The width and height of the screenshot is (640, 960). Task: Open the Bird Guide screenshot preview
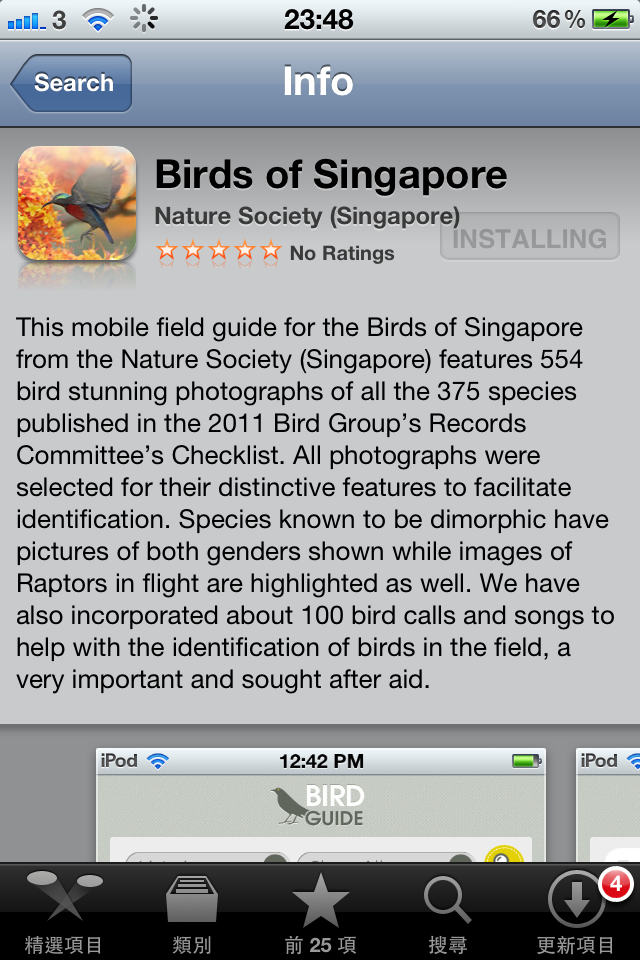coord(320,805)
